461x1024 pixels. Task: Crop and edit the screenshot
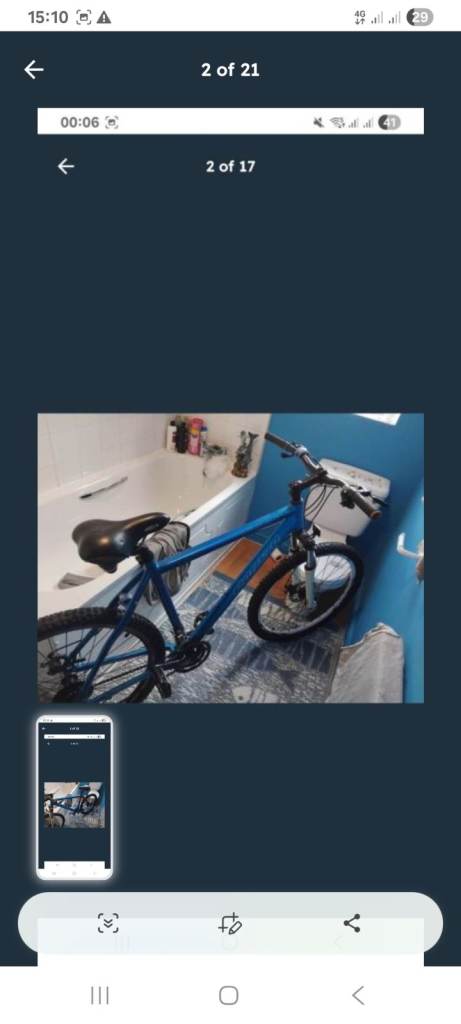(230, 923)
